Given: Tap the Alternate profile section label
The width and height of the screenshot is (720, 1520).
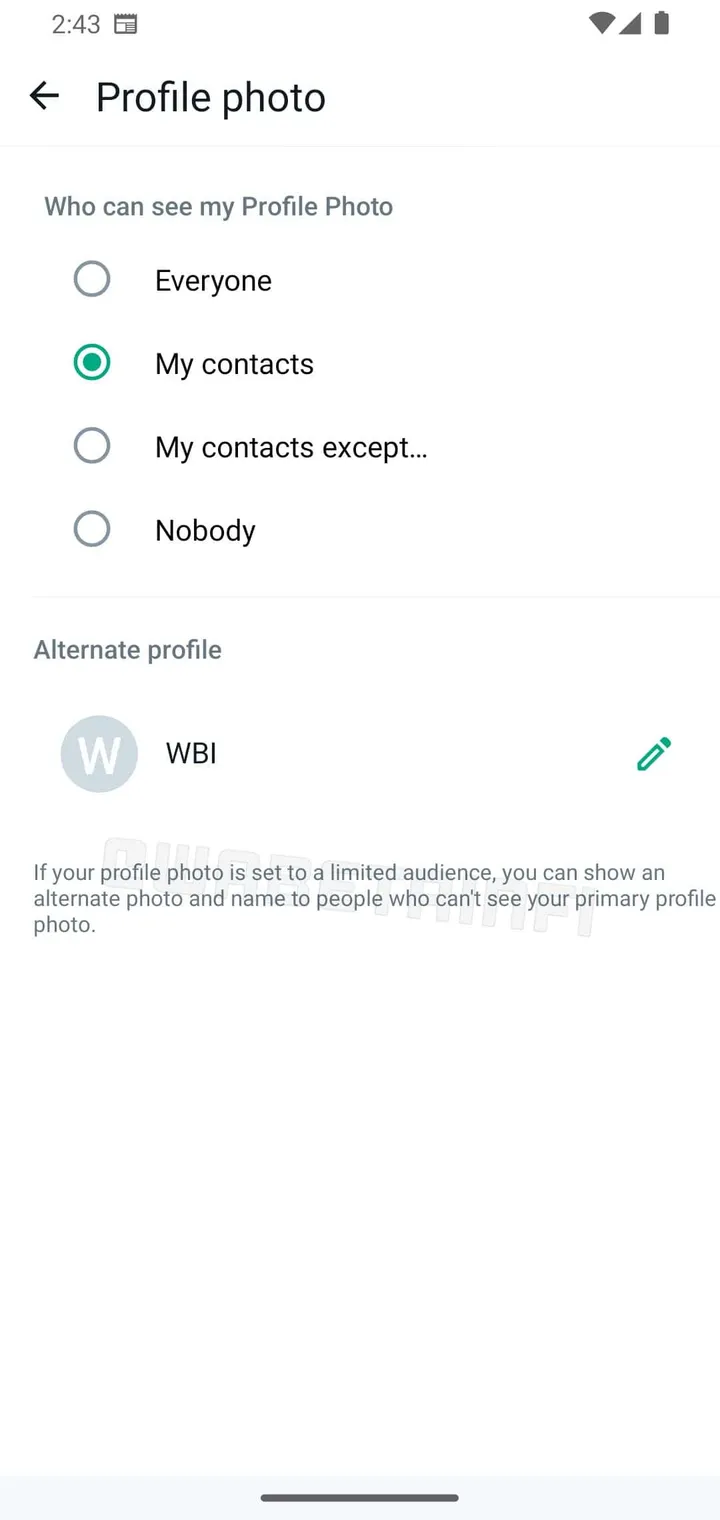Looking at the screenshot, I should (x=127, y=649).
